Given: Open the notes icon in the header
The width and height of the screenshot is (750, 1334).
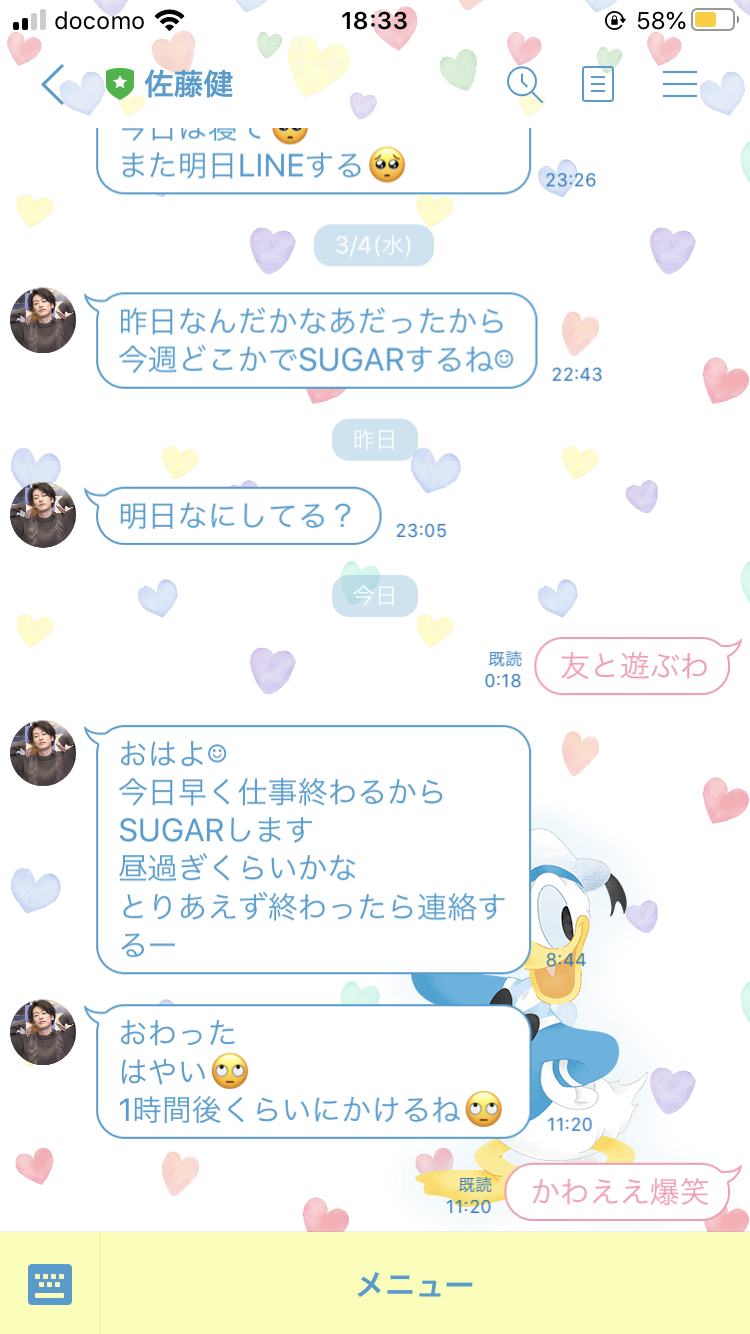Looking at the screenshot, I should (x=597, y=85).
